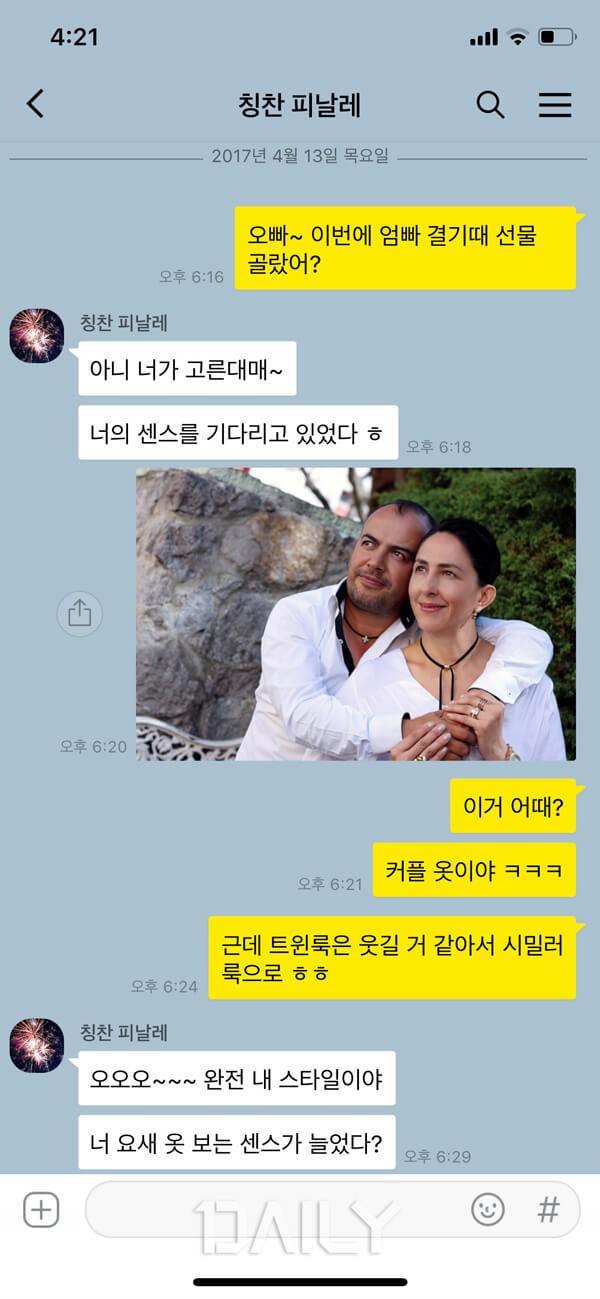The width and height of the screenshot is (600, 1299).
Task: Search within this chat
Action: (x=489, y=104)
